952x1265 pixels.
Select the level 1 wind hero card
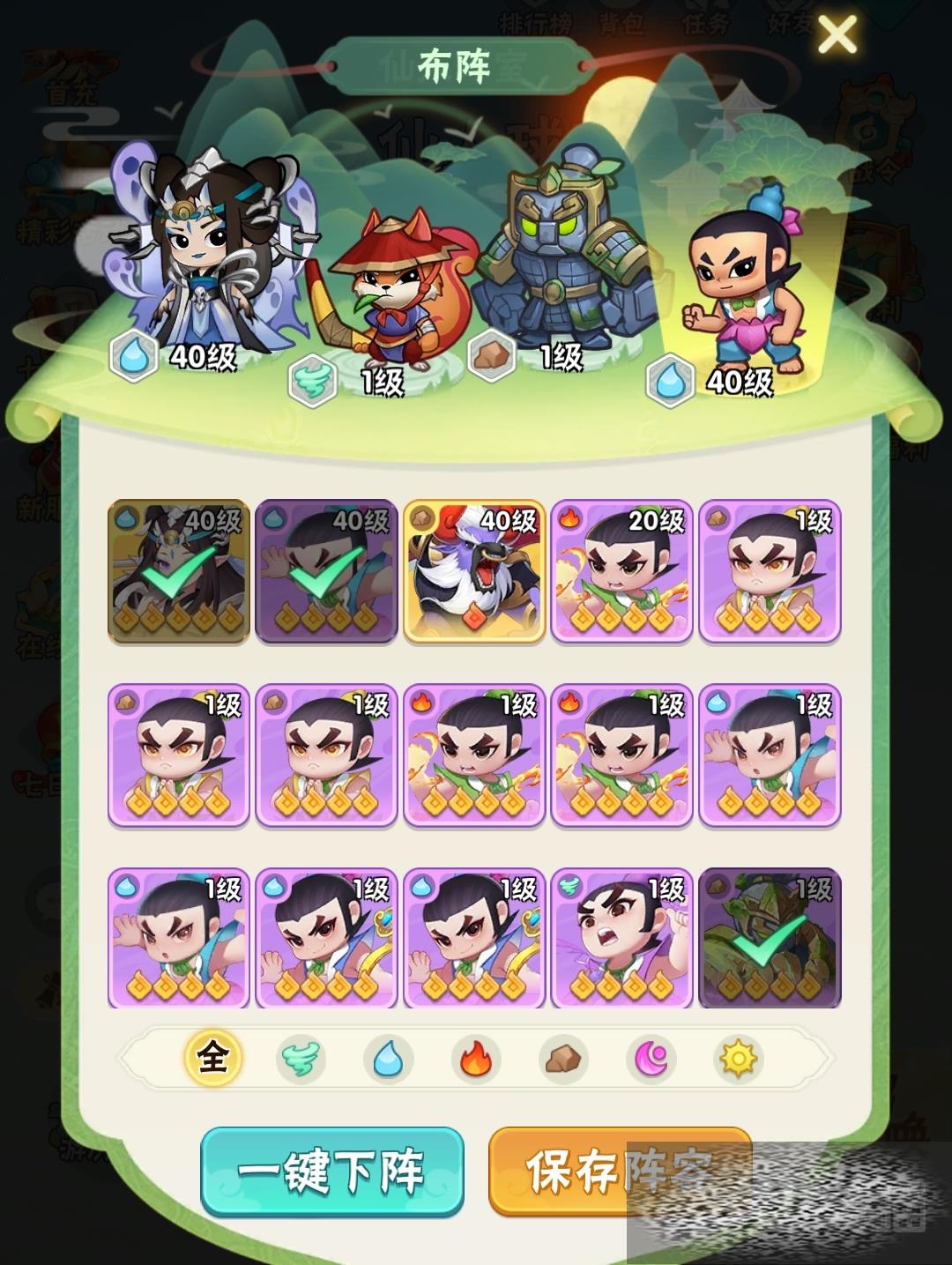(621, 938)
